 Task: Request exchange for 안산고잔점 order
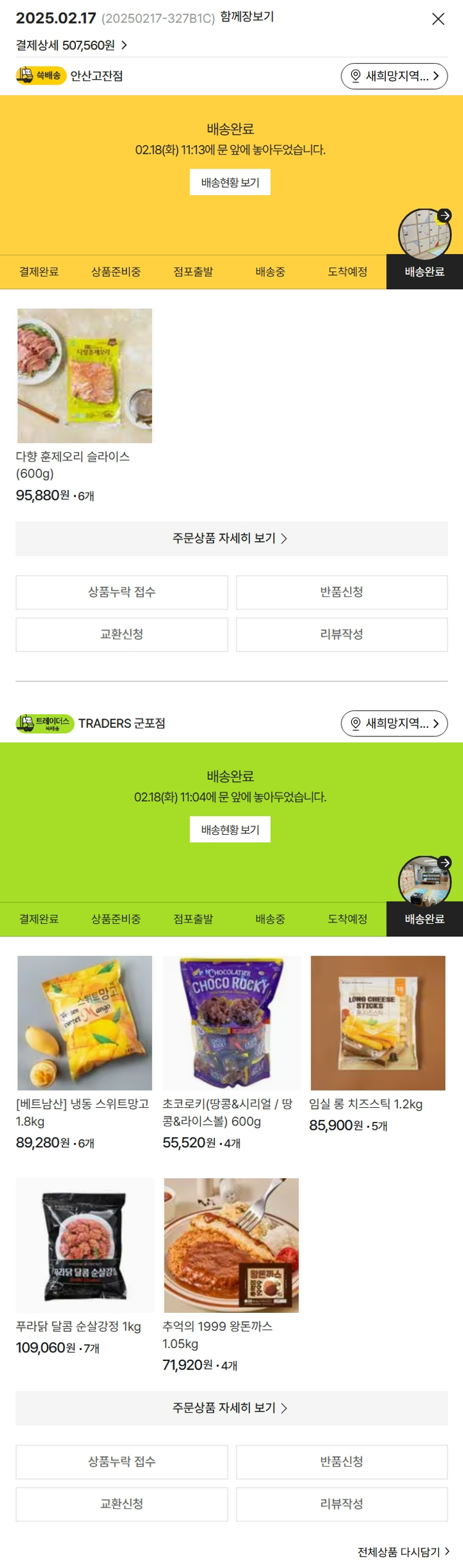click(122, 634)
